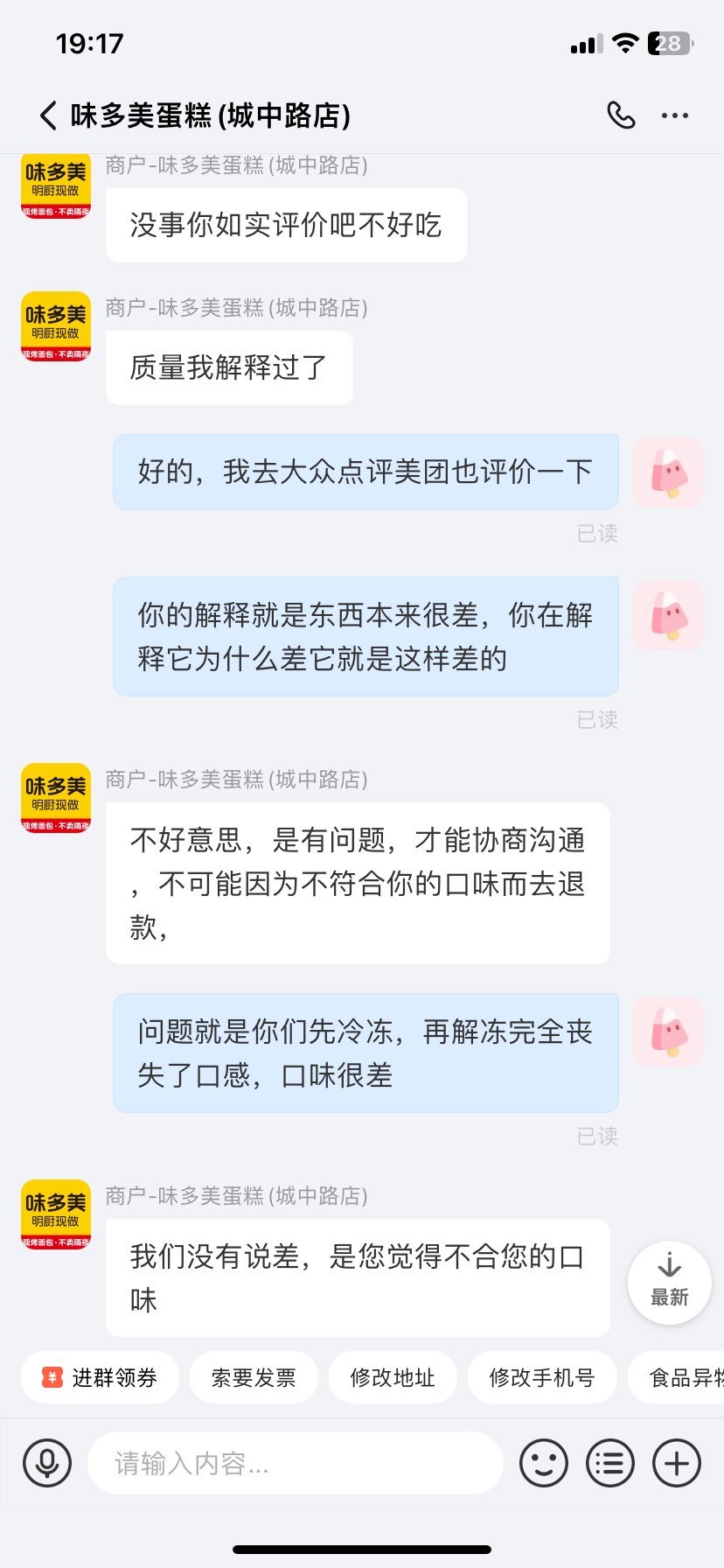Select the 进群领券 chip

click(100, 1378)
